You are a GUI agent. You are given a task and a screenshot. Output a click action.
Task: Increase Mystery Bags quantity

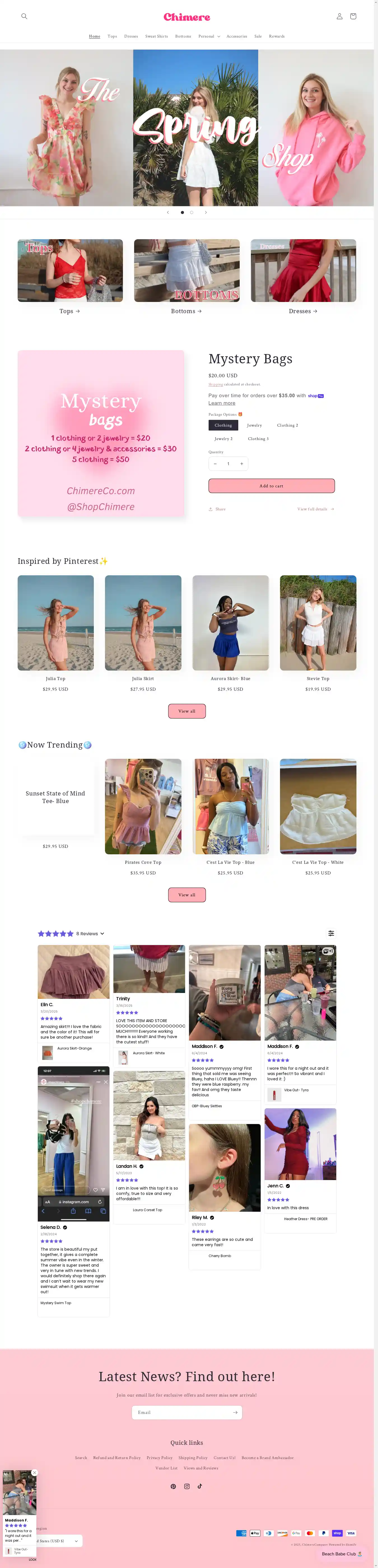click(242, 464)
